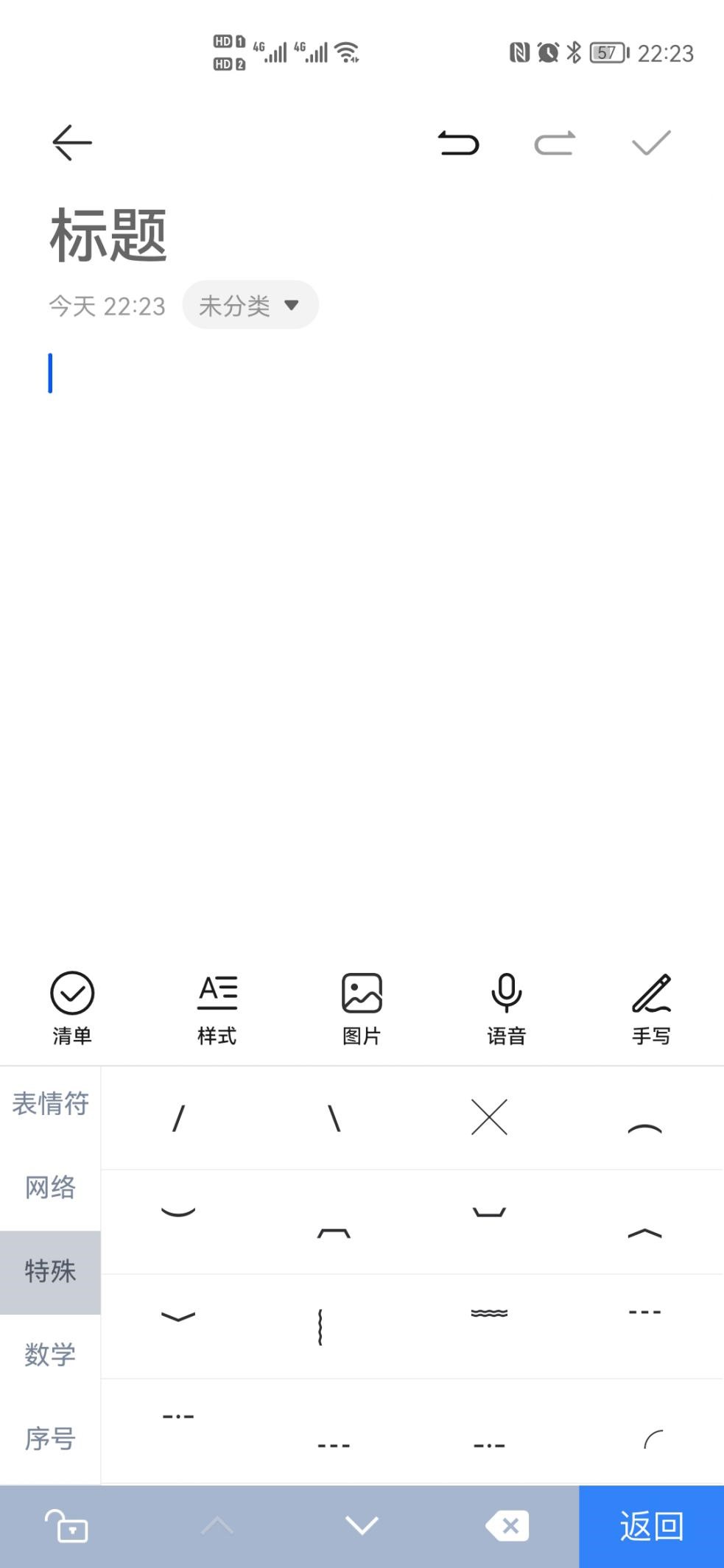
Task: Select the 网络 symbol category
Action: pyautogui.click(x=50, y=1187)
